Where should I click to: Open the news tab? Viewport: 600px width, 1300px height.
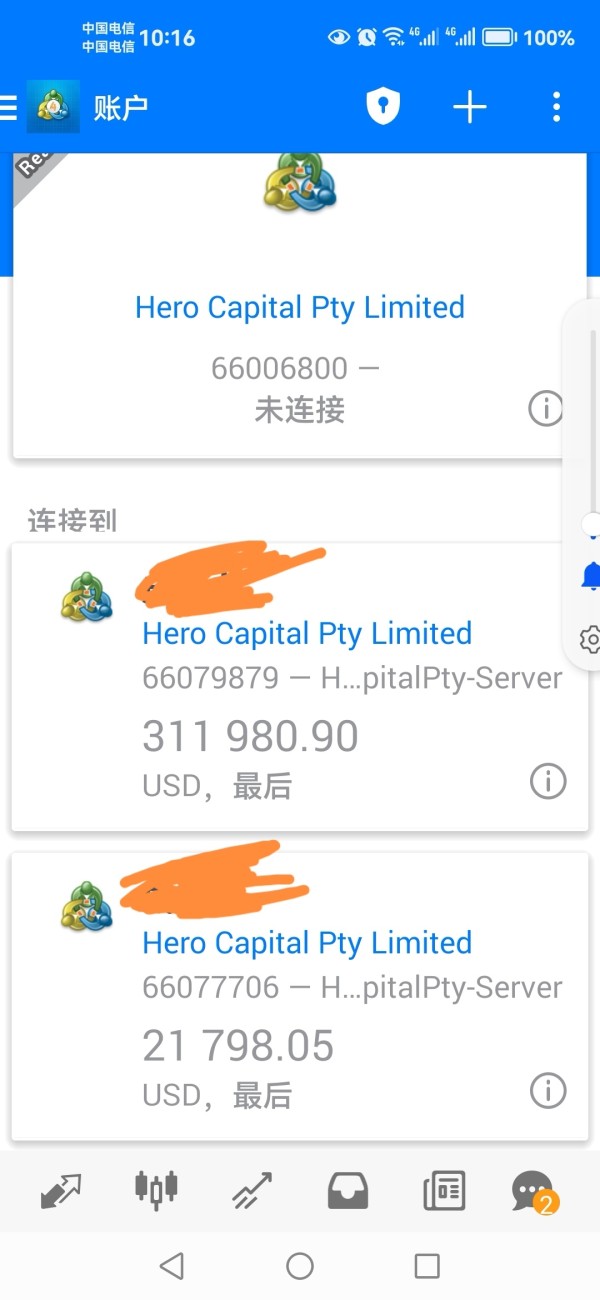coord(444,1190)
